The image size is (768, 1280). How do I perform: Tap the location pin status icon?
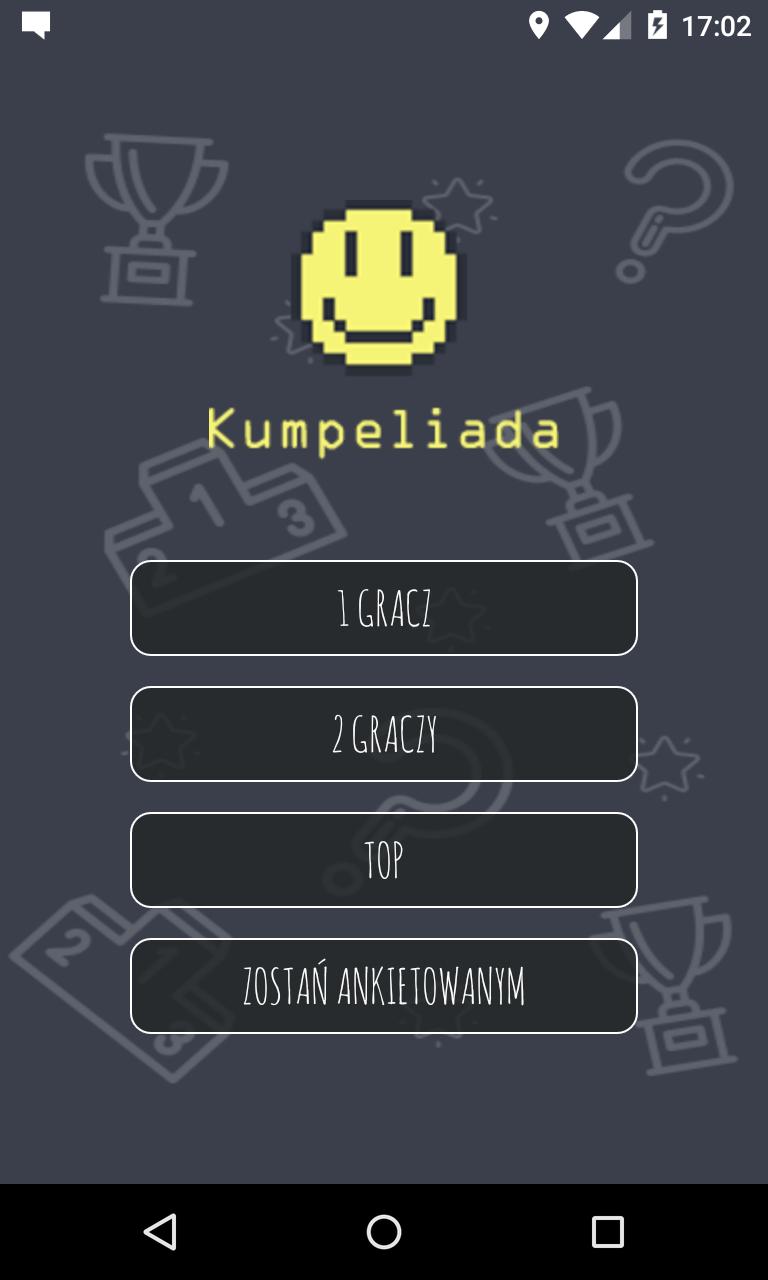[x=541, y=25]
